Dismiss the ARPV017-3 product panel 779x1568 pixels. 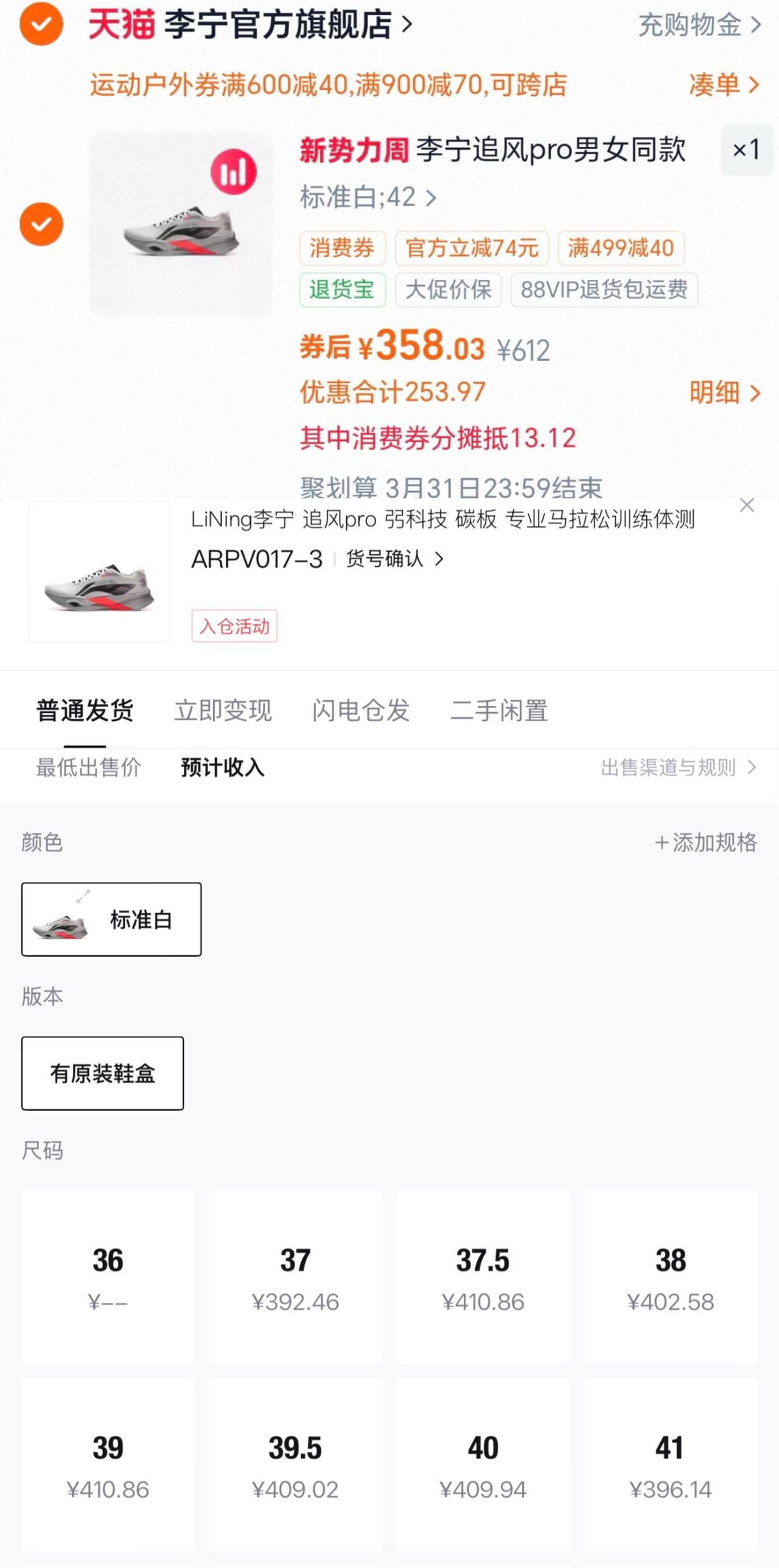click(x=747, y=505)
